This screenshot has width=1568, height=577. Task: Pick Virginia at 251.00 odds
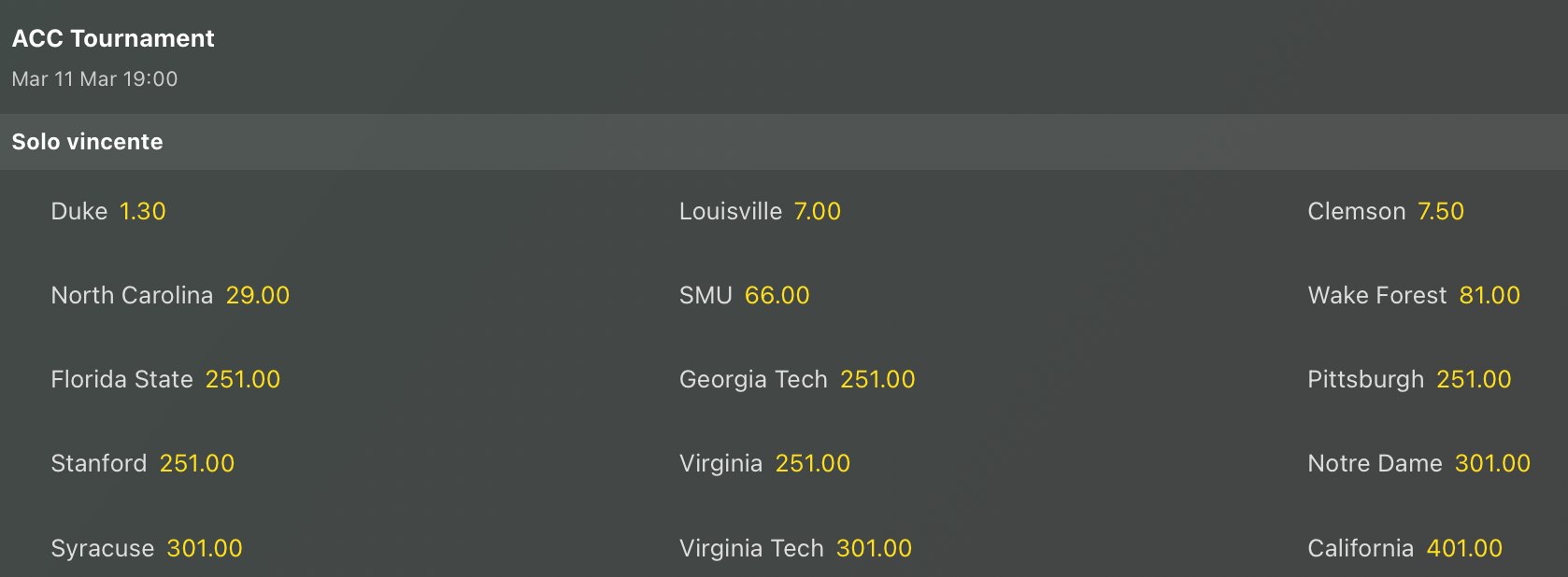(764, 464)
